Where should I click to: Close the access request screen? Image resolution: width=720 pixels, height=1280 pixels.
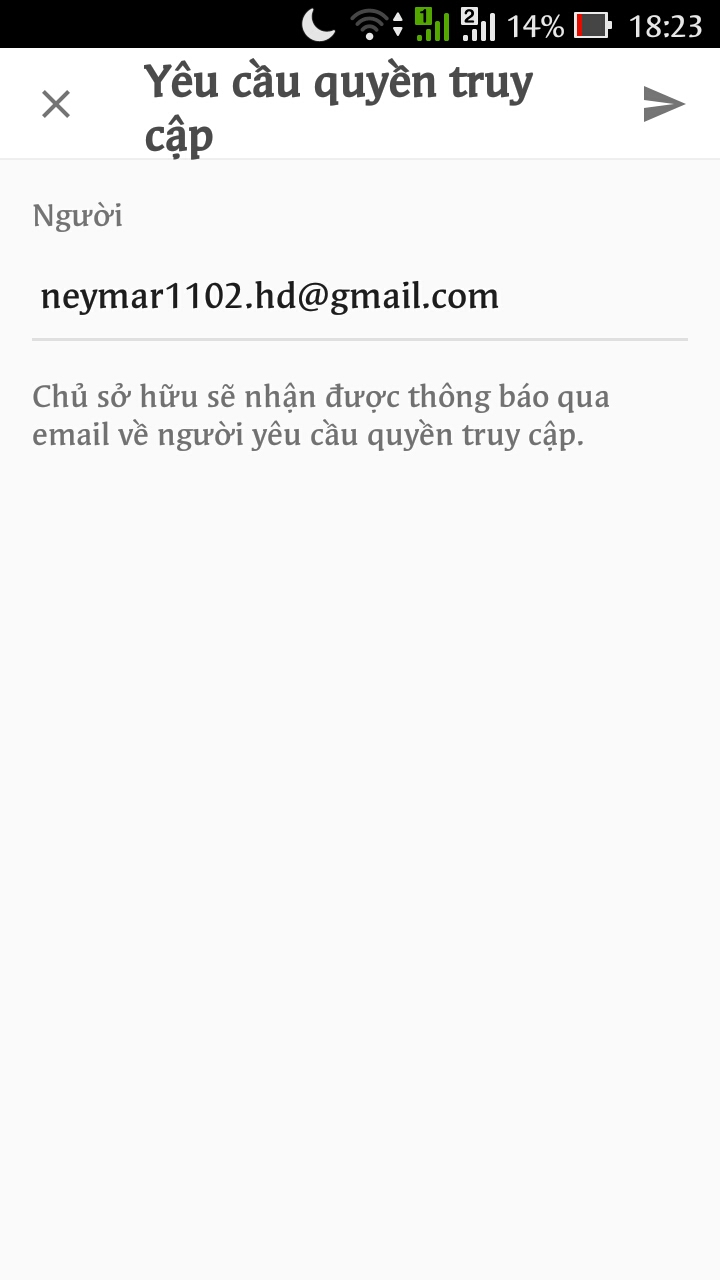click(x=56, y=104)
